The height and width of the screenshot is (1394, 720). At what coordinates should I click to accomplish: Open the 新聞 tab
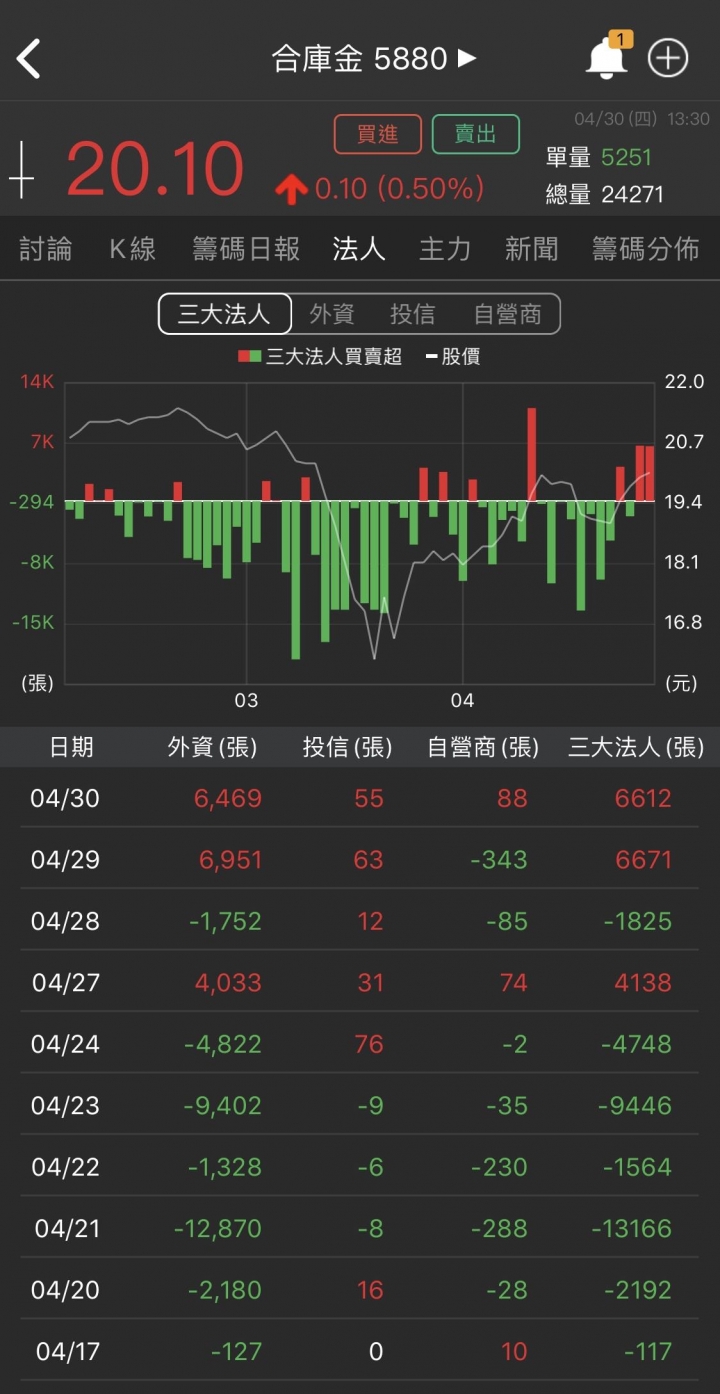(x=531, y=249)
